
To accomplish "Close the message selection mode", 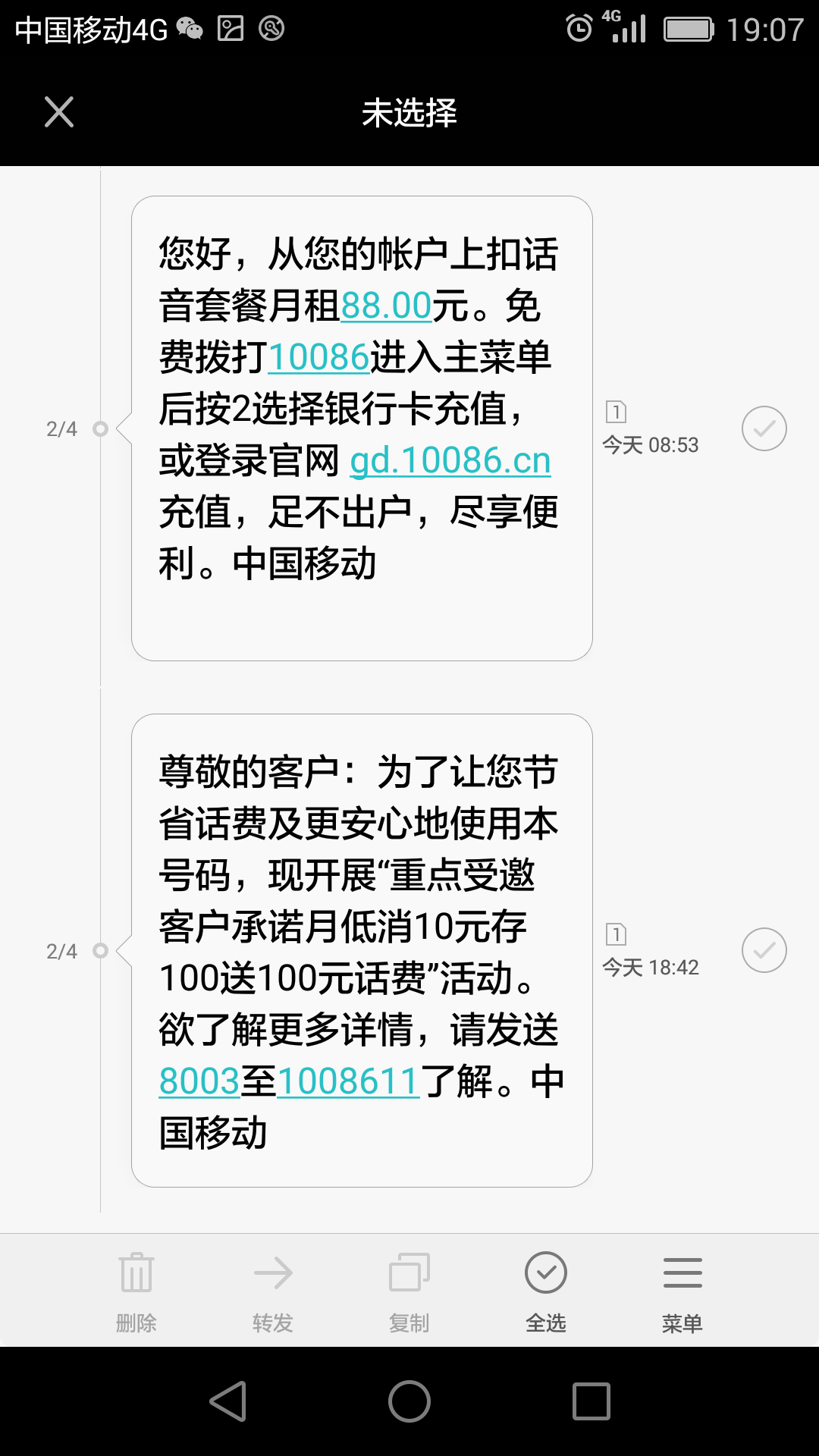I will click(x=59, y=112).
